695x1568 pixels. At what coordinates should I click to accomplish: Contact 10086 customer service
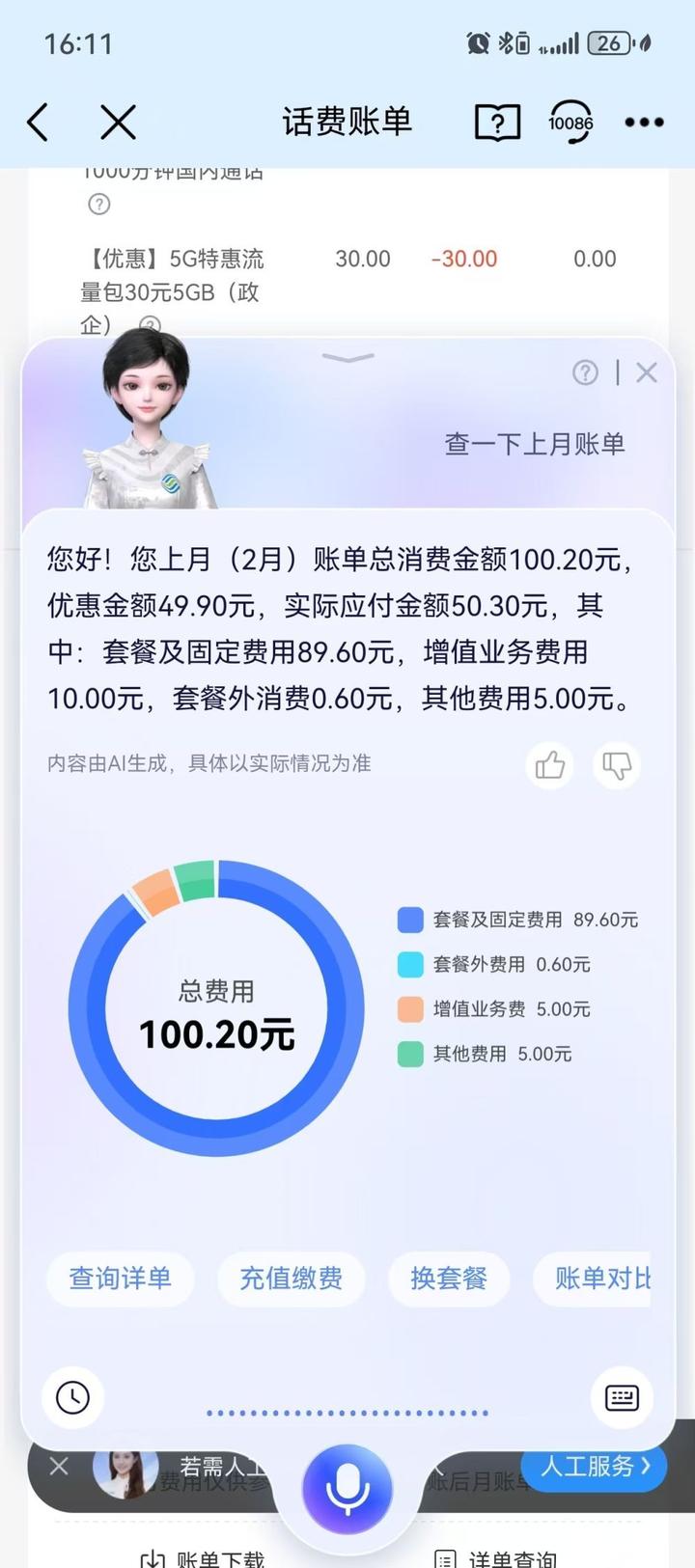(570, 123)
